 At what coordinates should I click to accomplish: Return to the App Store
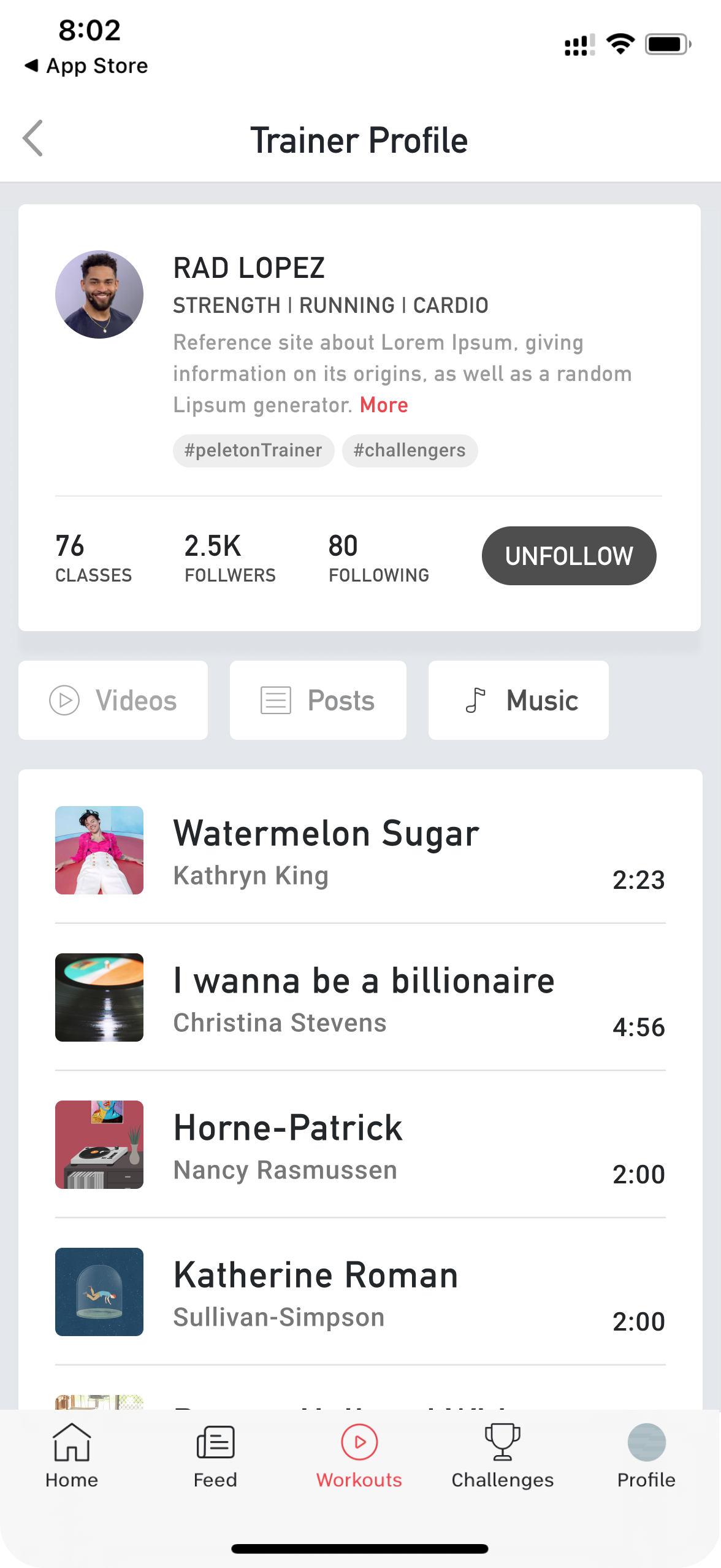coord(86,66)
